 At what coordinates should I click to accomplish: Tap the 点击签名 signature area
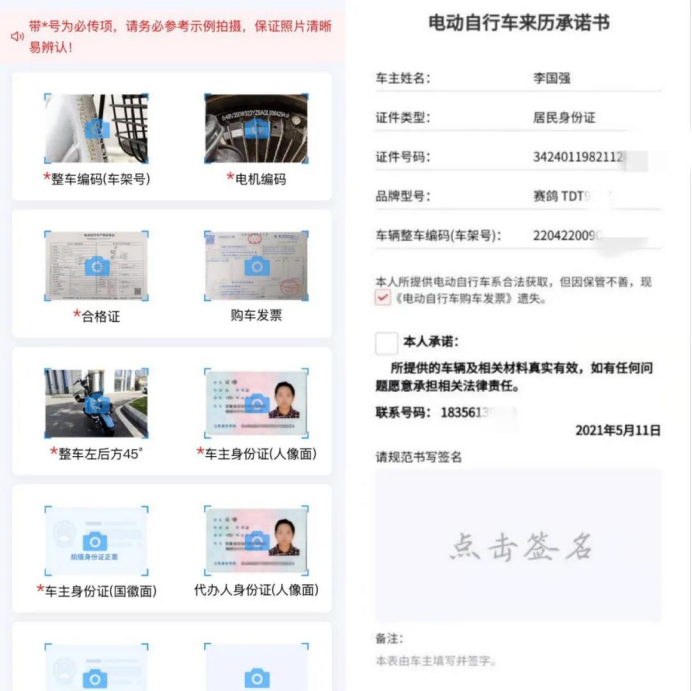[518, 545]
